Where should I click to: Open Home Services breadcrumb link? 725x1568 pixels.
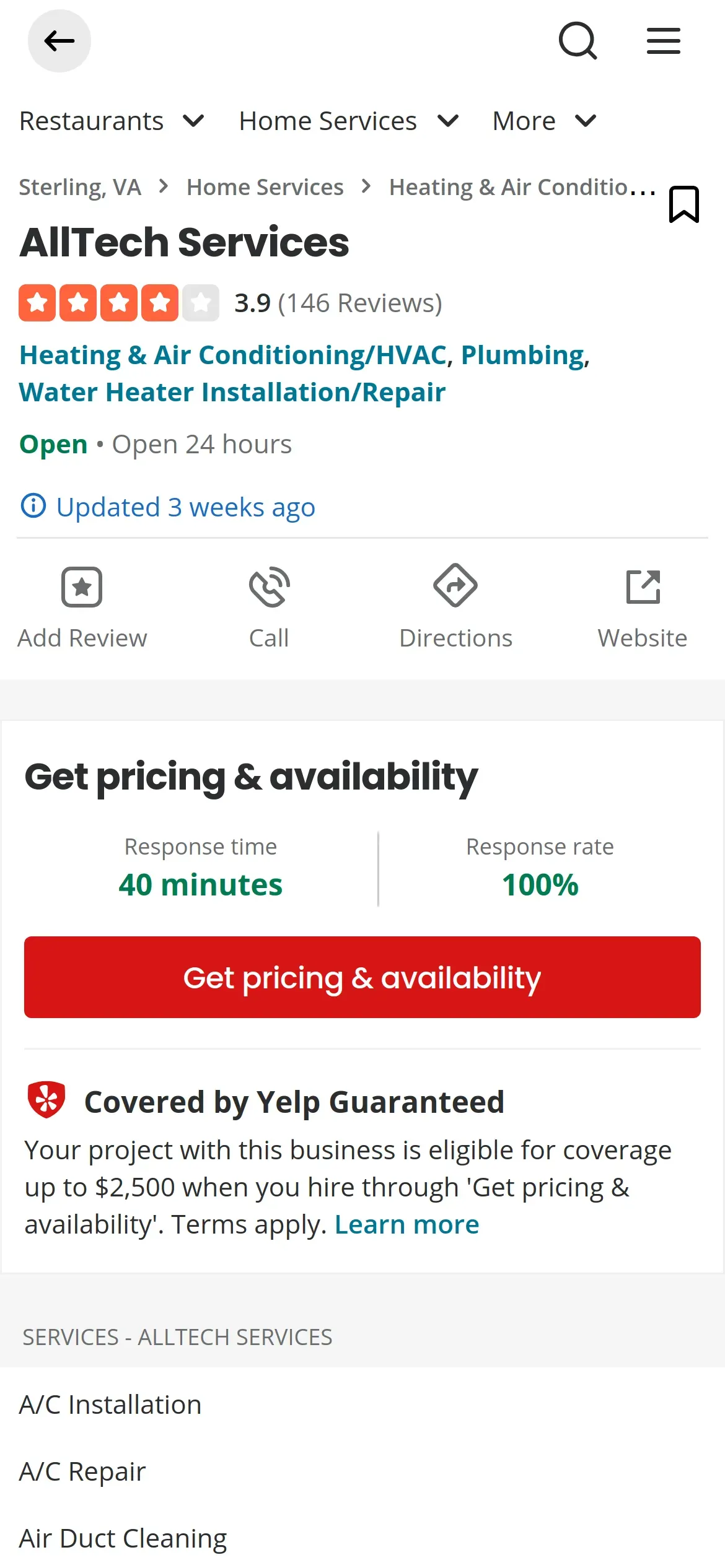coord(265,187)
